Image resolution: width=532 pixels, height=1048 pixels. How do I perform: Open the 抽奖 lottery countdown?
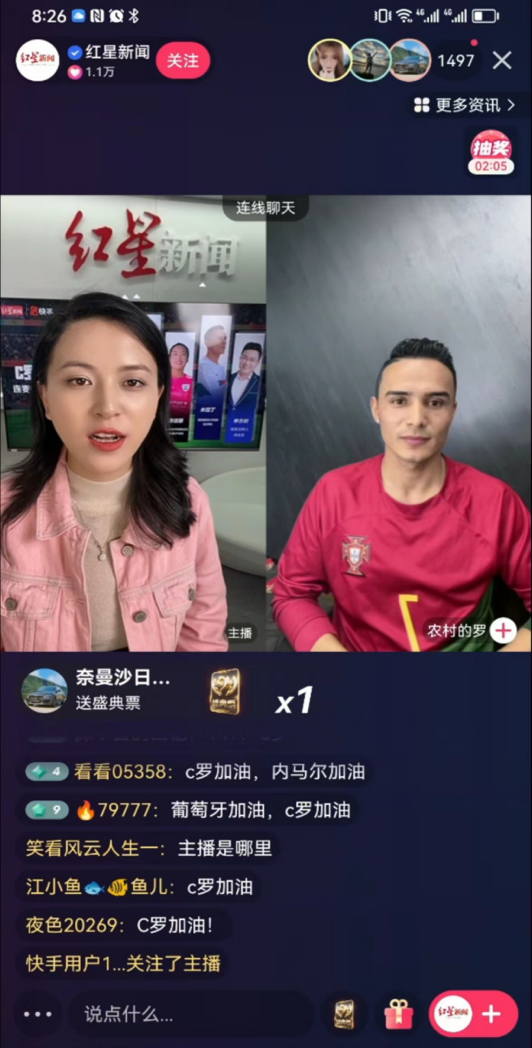tap(491, 152)
